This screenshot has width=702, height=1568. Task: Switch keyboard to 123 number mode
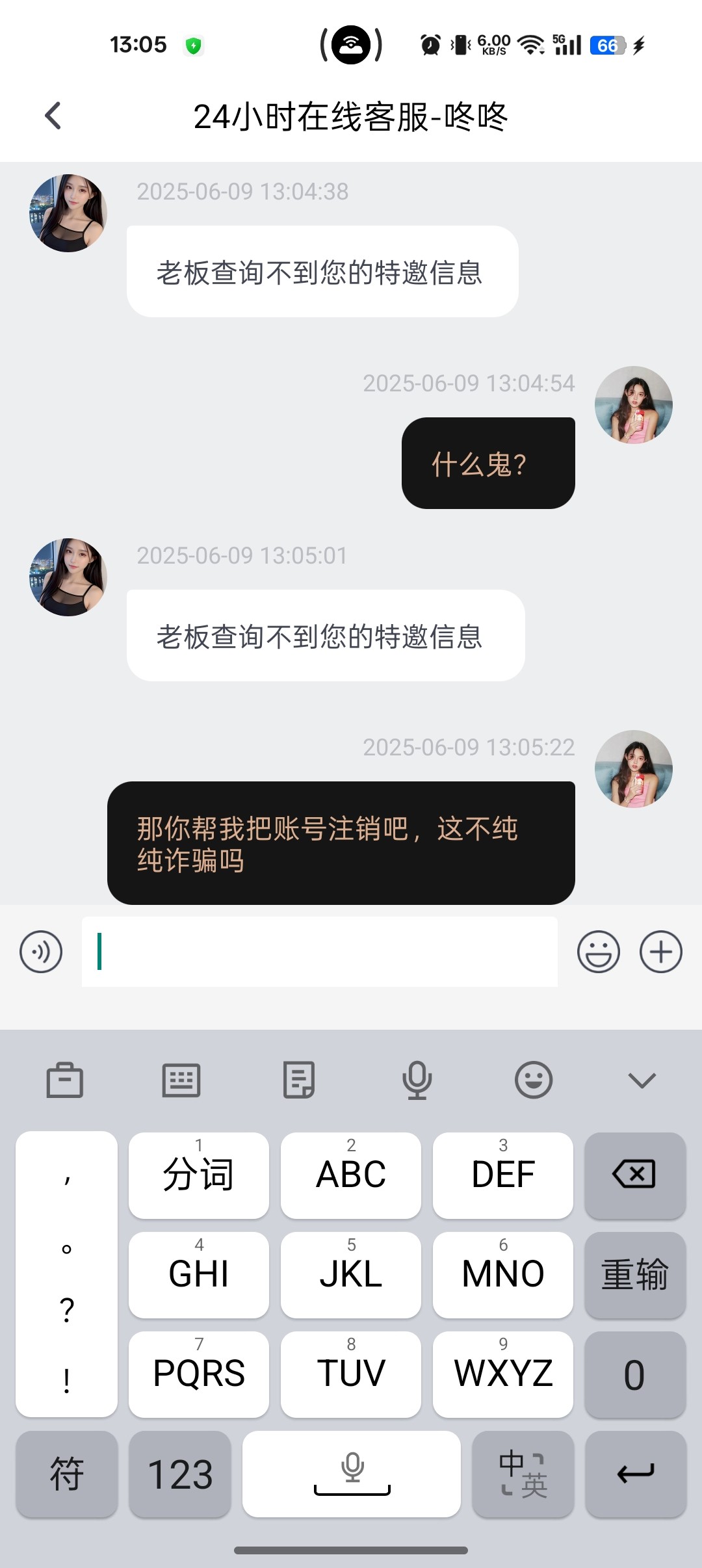coord(180,1474)
